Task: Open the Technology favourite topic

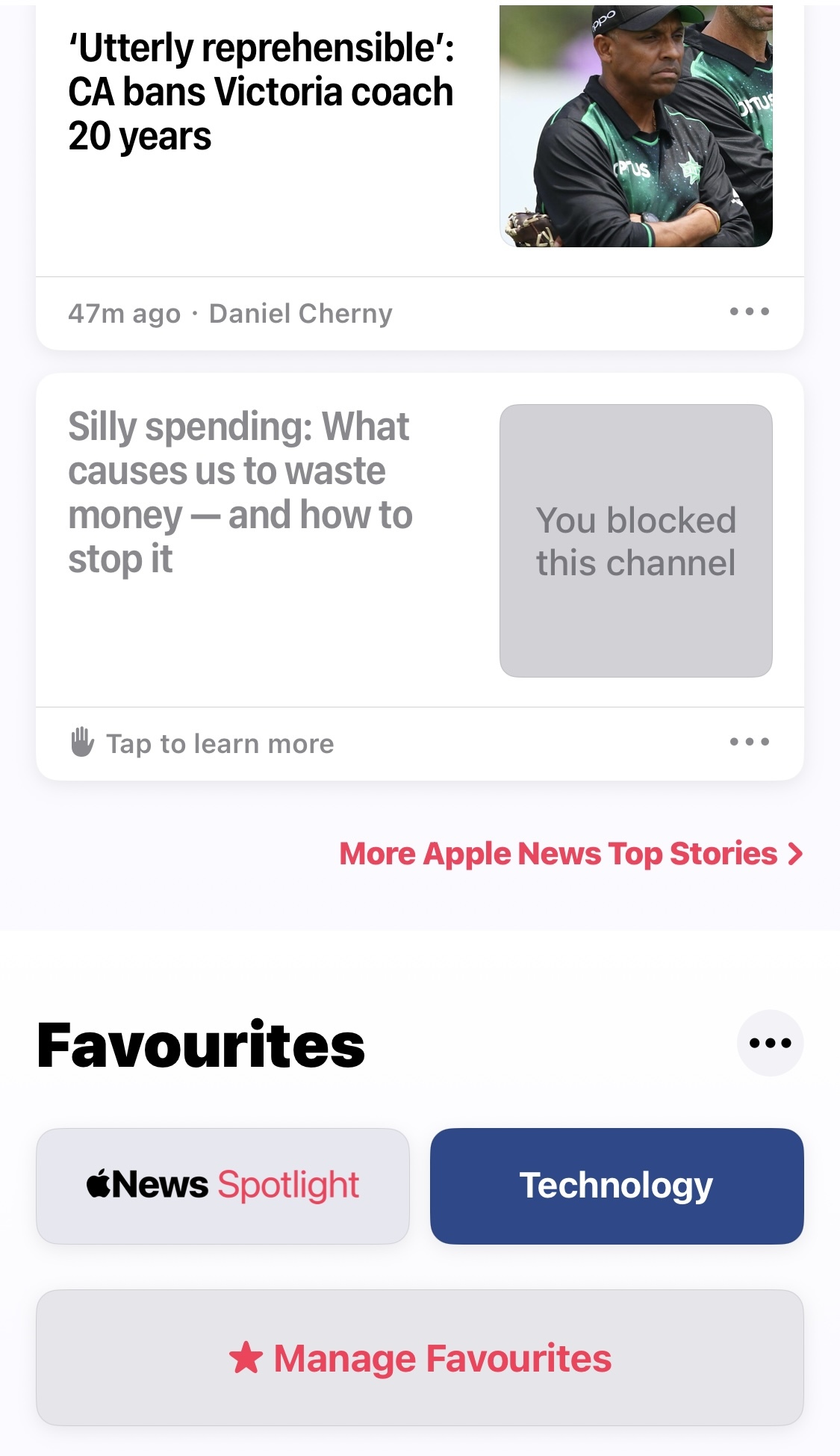Action: coord(616,1186)
